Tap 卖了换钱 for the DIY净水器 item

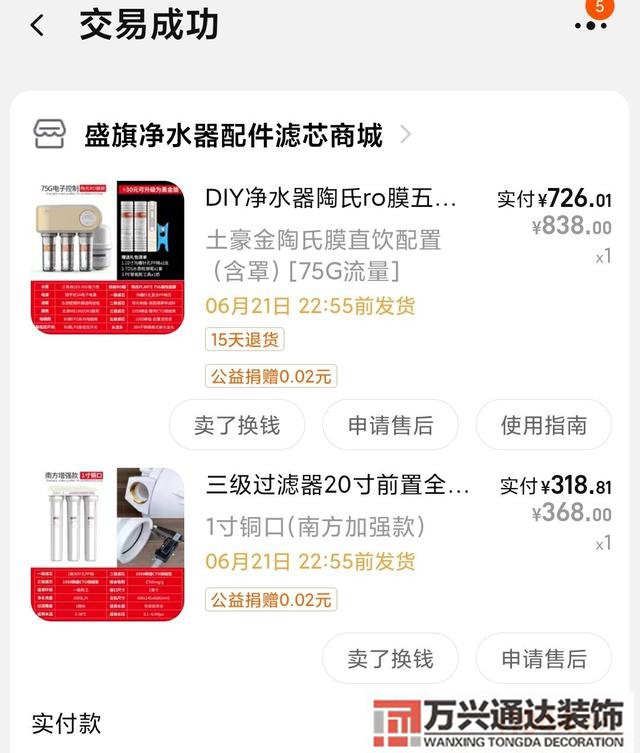(237, 425)
